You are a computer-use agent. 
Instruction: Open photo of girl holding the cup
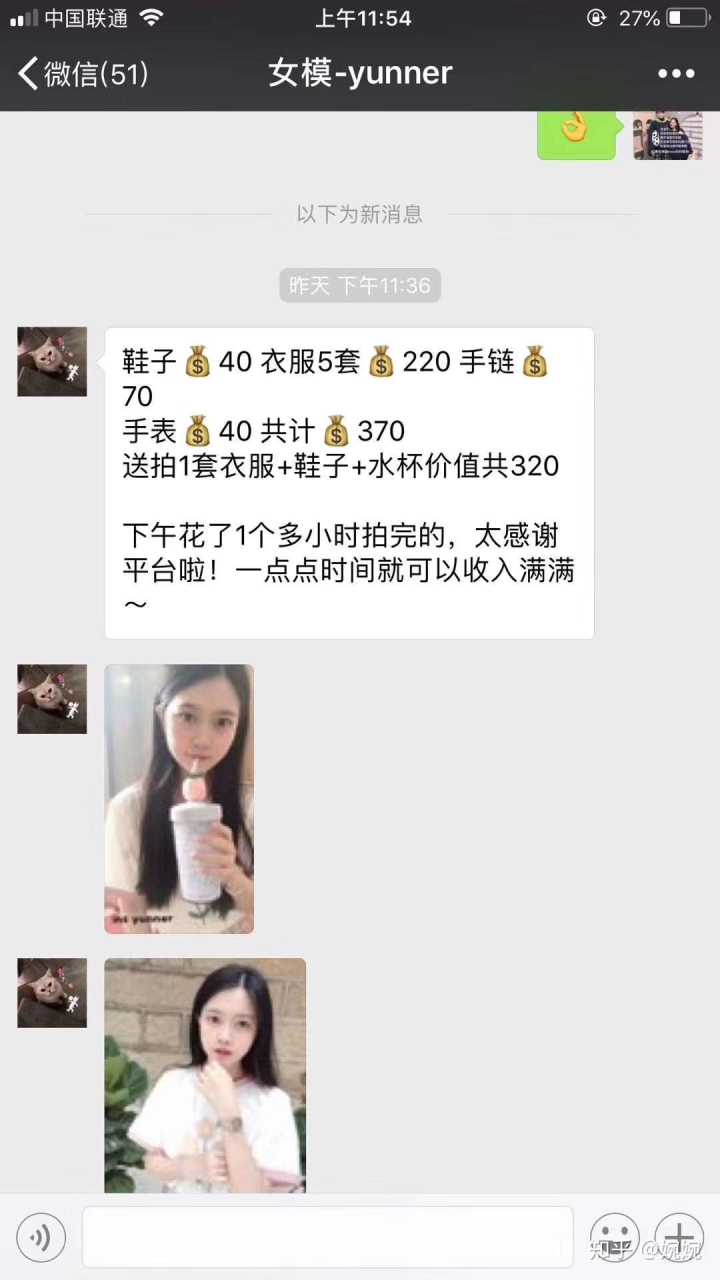179,798
